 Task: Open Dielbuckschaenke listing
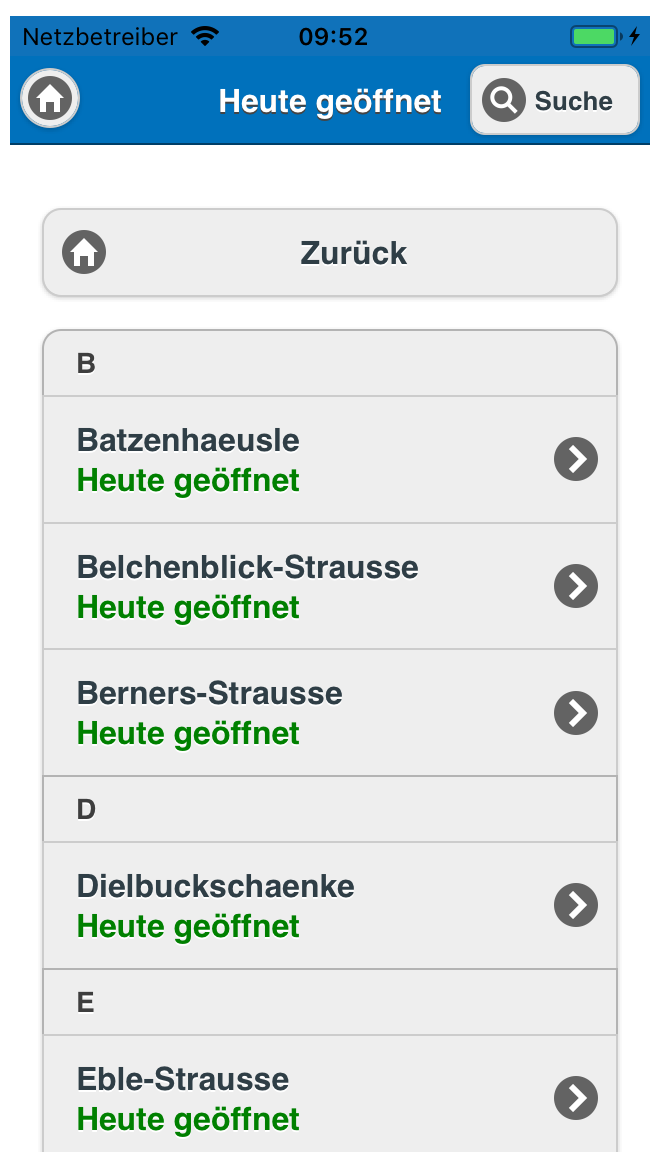(x=330, y=906)
